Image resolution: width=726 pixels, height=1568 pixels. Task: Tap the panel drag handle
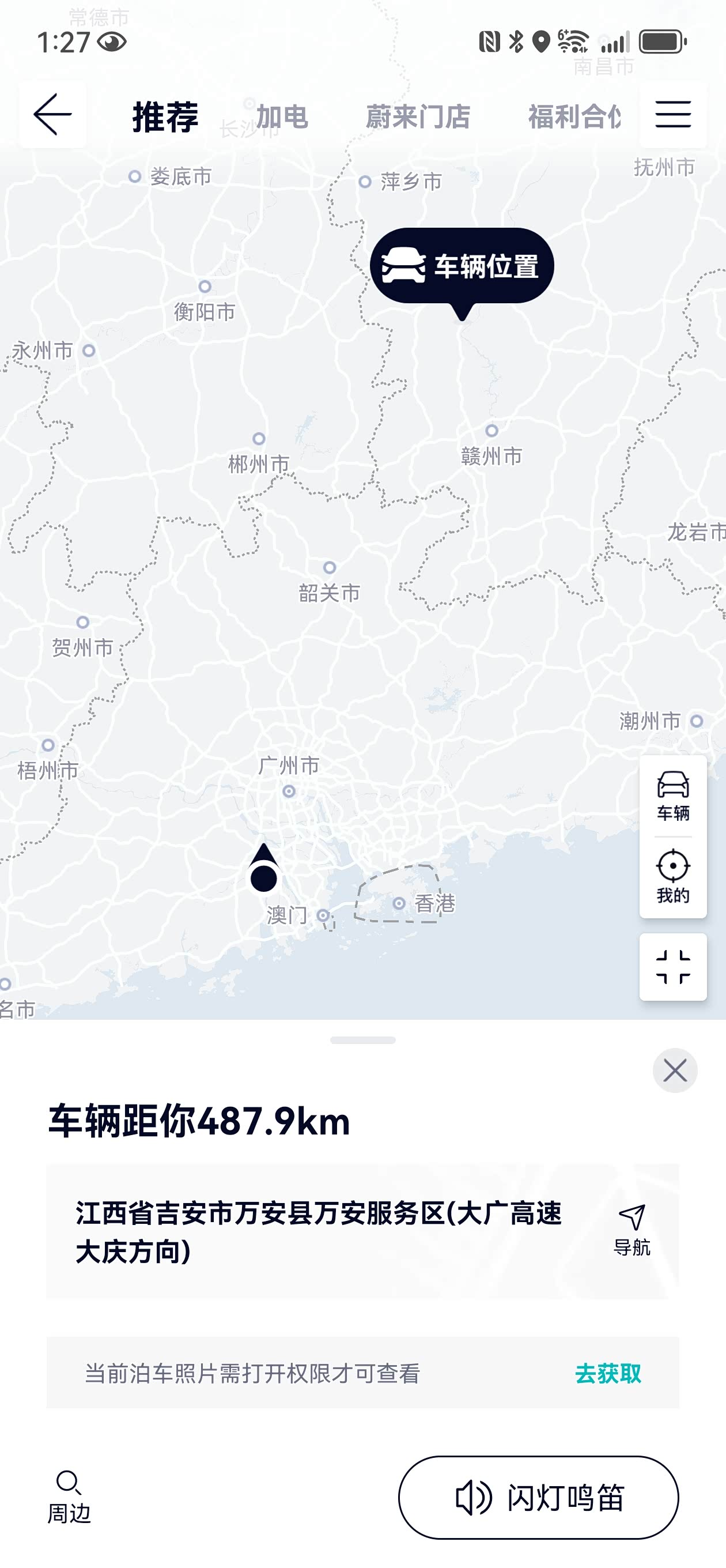[362, 1041]
